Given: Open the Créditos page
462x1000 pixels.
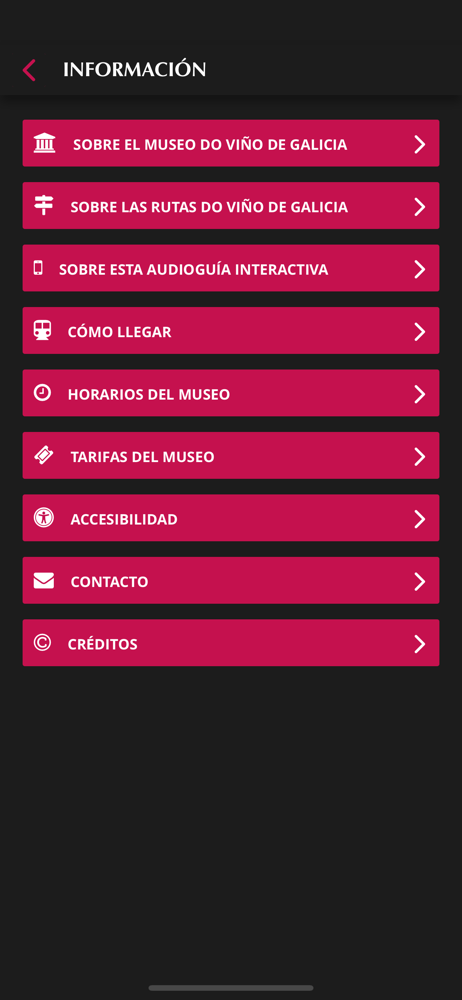Looking at the screenshot, I should 231,643.
